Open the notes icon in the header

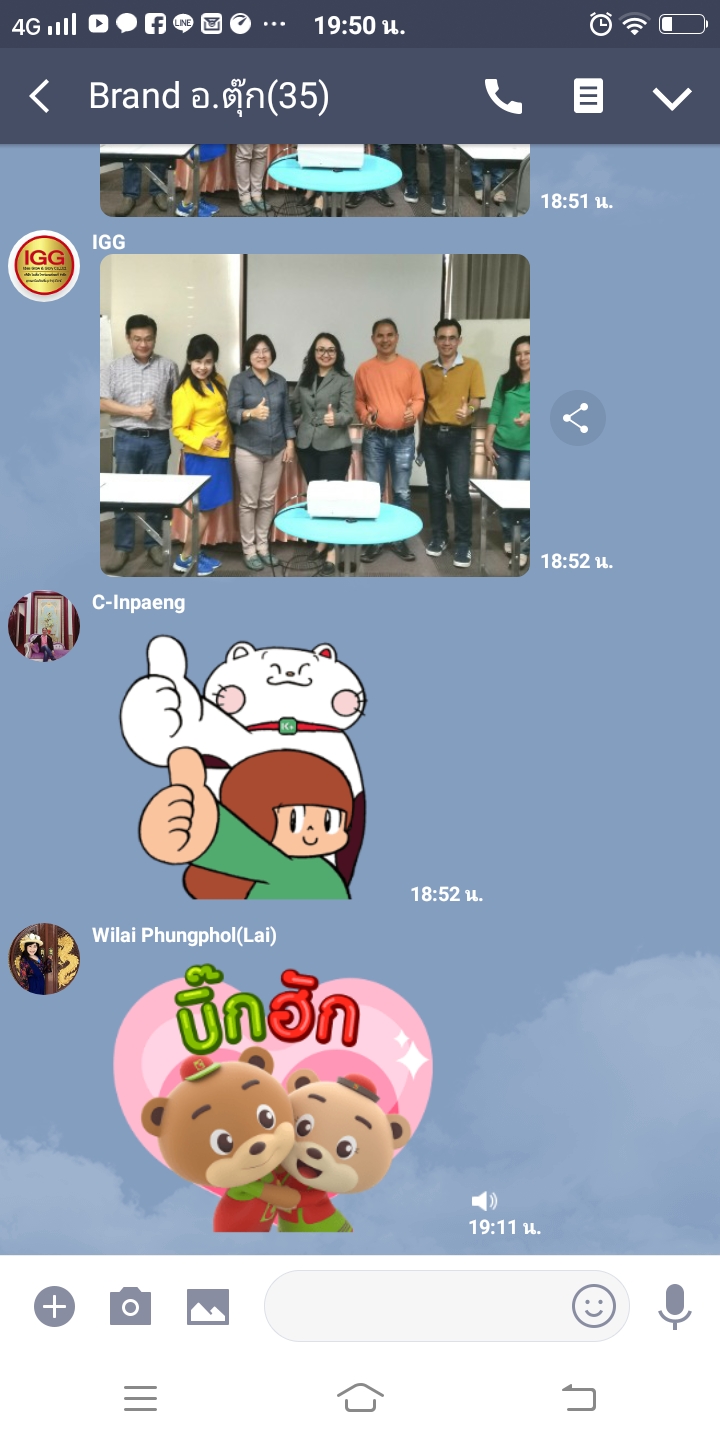(588, 97)
